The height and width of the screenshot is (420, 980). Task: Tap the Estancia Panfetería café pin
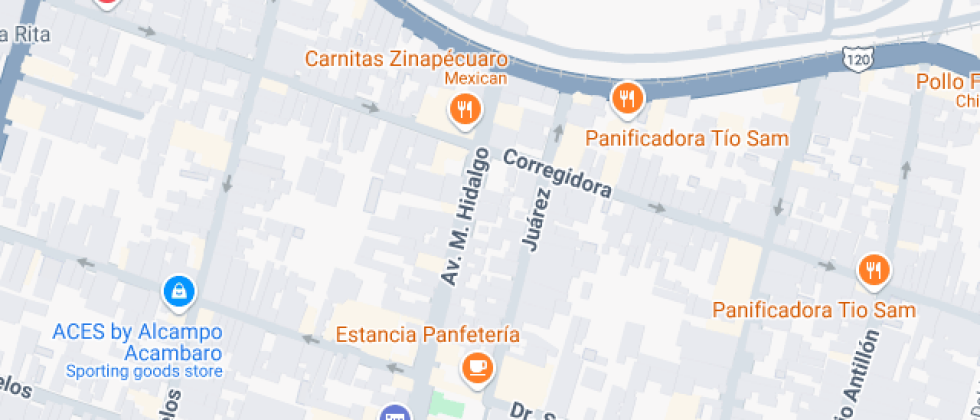coord(477,367)
